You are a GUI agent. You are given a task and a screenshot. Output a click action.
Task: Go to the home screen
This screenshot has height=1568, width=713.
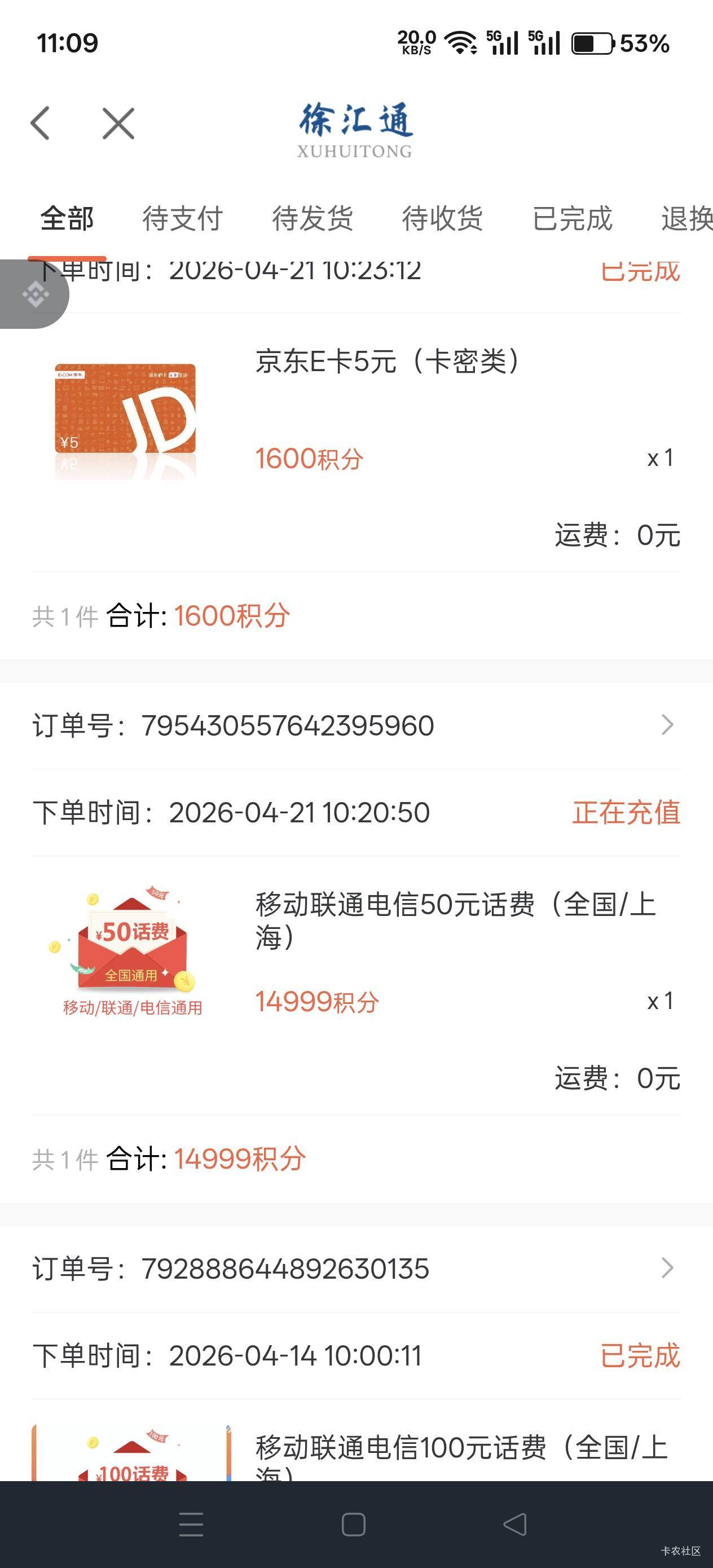354,1524
